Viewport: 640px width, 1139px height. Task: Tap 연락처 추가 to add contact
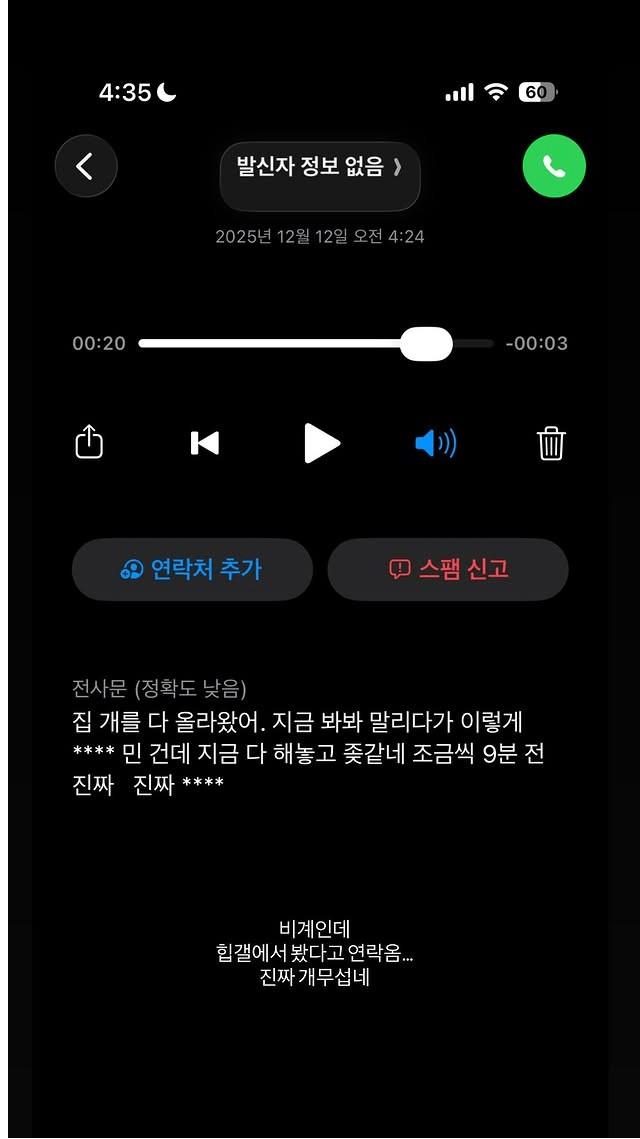pos(192,569)
